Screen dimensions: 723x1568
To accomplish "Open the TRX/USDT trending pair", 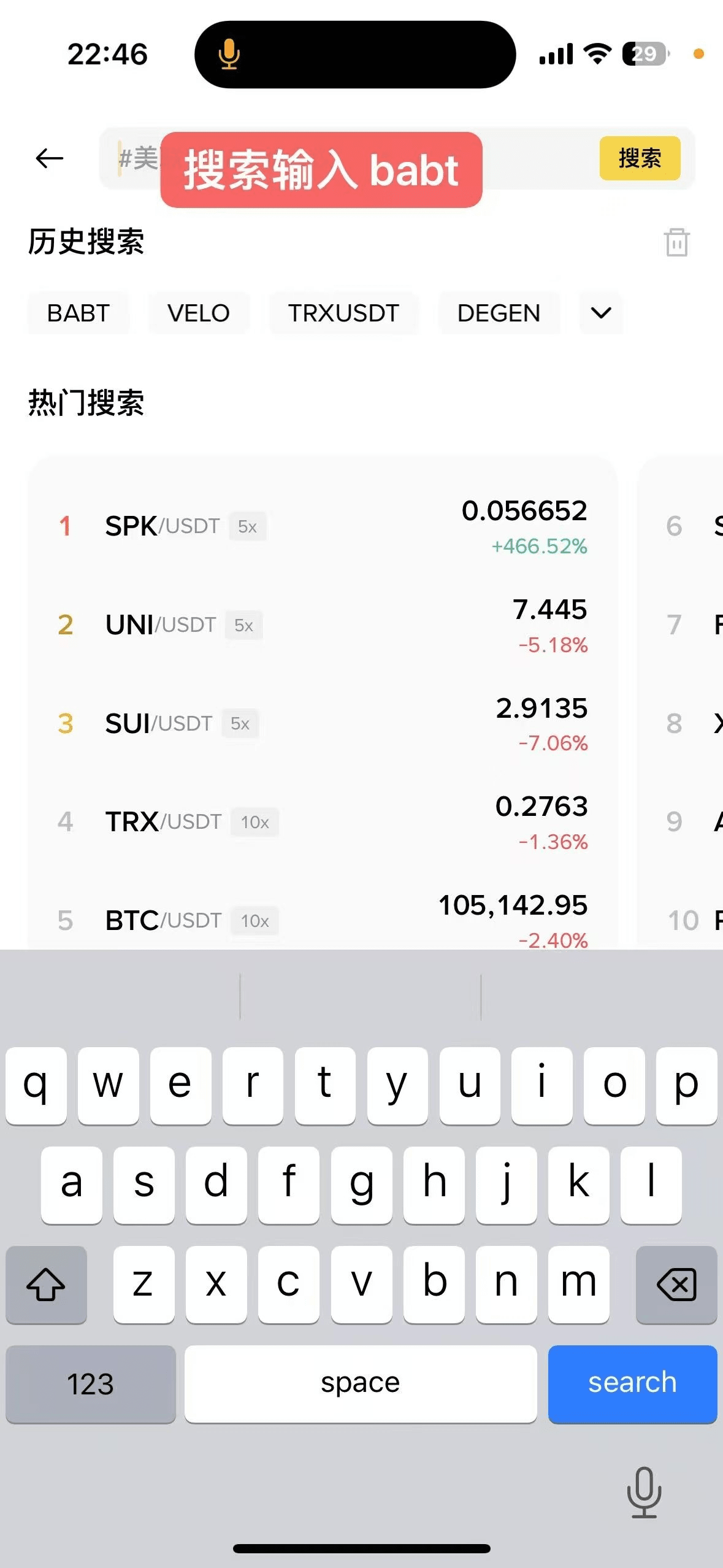I will click(323, 822).
